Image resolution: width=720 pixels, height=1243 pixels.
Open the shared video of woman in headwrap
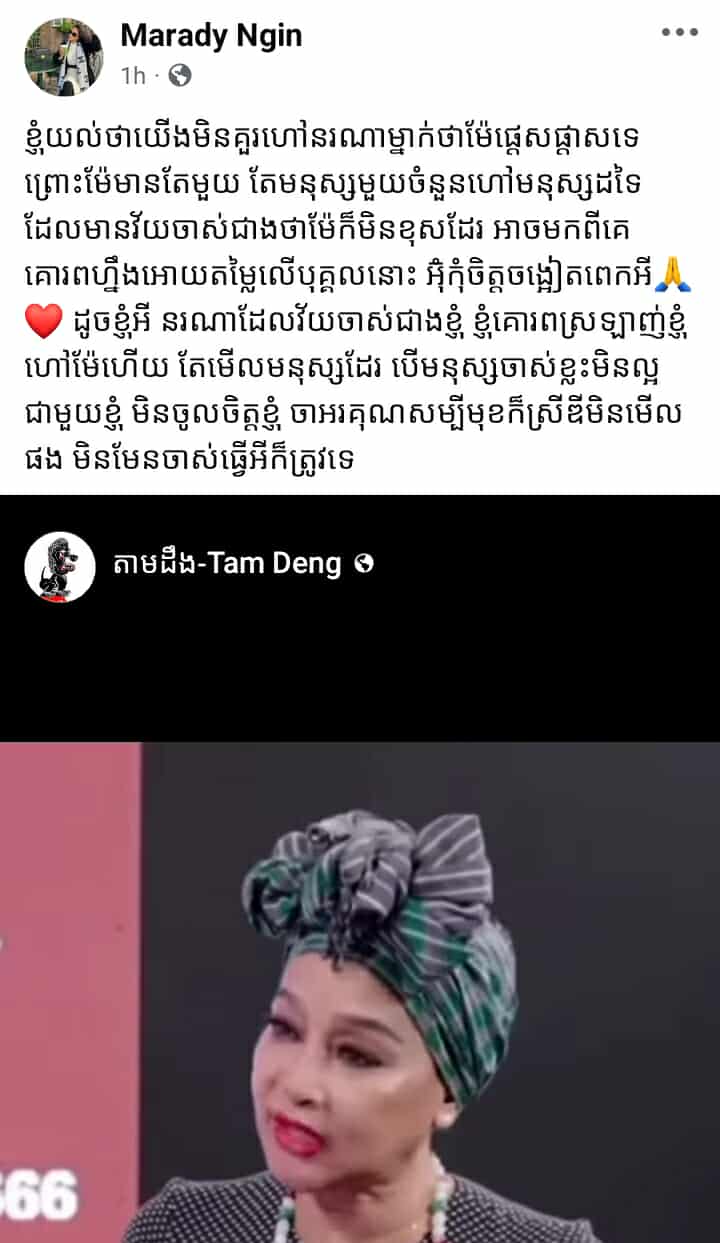[380, 990]
